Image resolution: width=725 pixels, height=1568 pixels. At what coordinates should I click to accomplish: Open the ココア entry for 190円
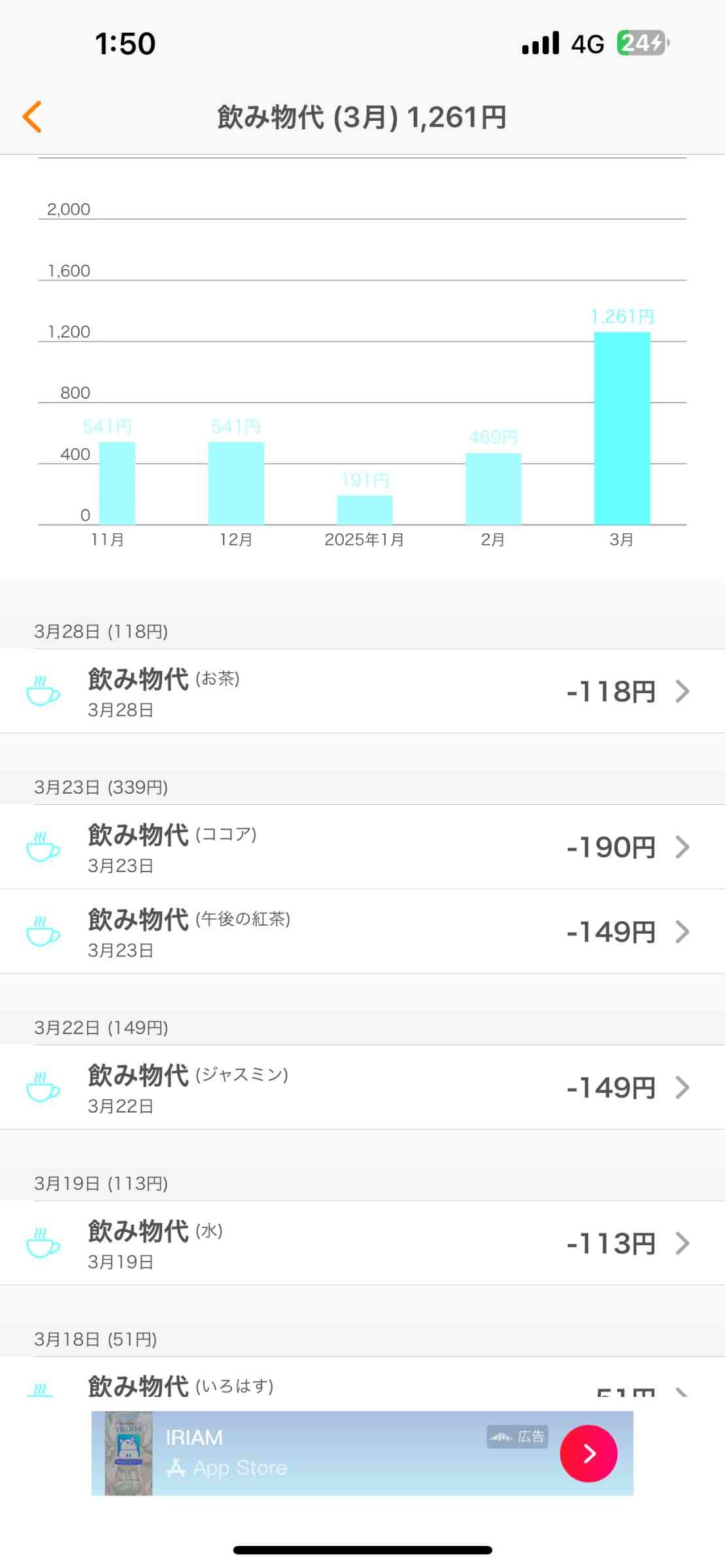[x=362, y=847]
